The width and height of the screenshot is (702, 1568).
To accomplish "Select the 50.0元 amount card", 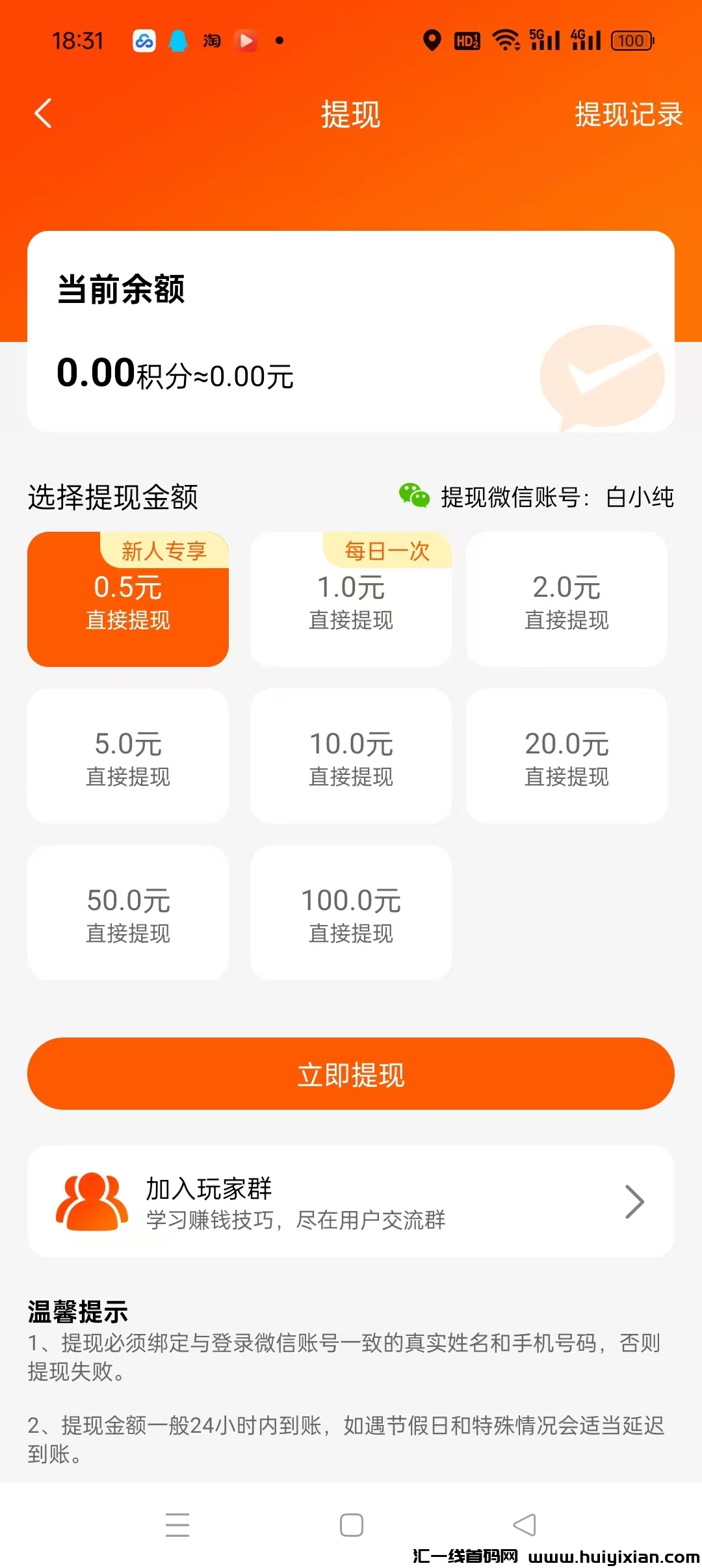I will point(128,912).
